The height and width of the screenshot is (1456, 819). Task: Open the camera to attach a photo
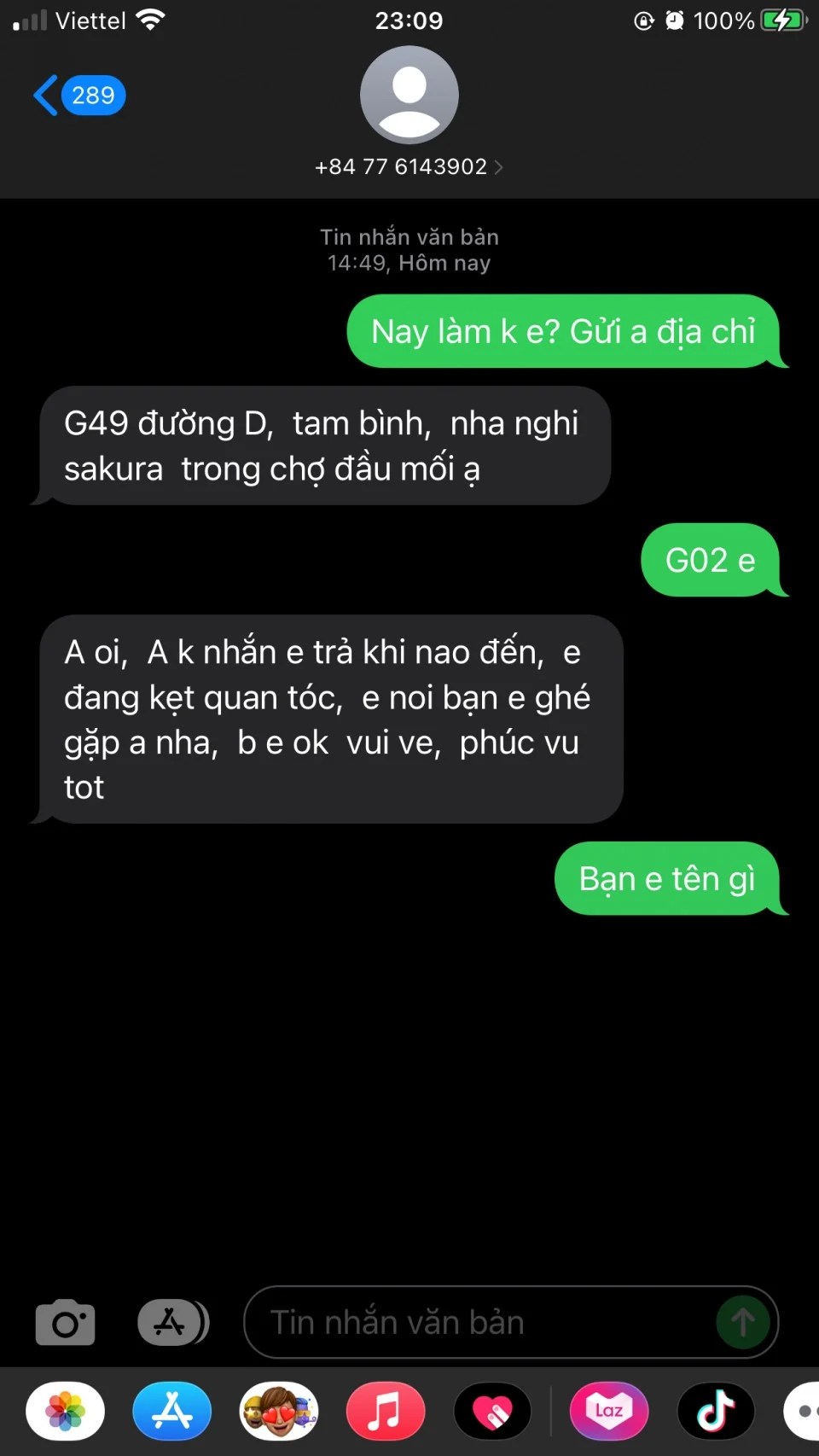coord(65,1322)
